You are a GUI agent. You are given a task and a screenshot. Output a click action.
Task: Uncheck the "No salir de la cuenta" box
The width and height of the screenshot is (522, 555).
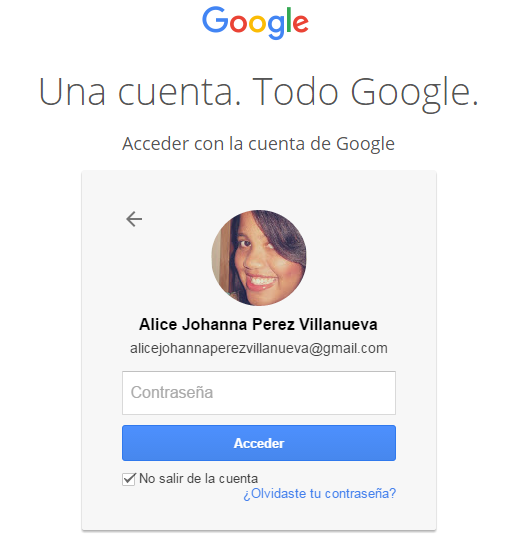129,479
